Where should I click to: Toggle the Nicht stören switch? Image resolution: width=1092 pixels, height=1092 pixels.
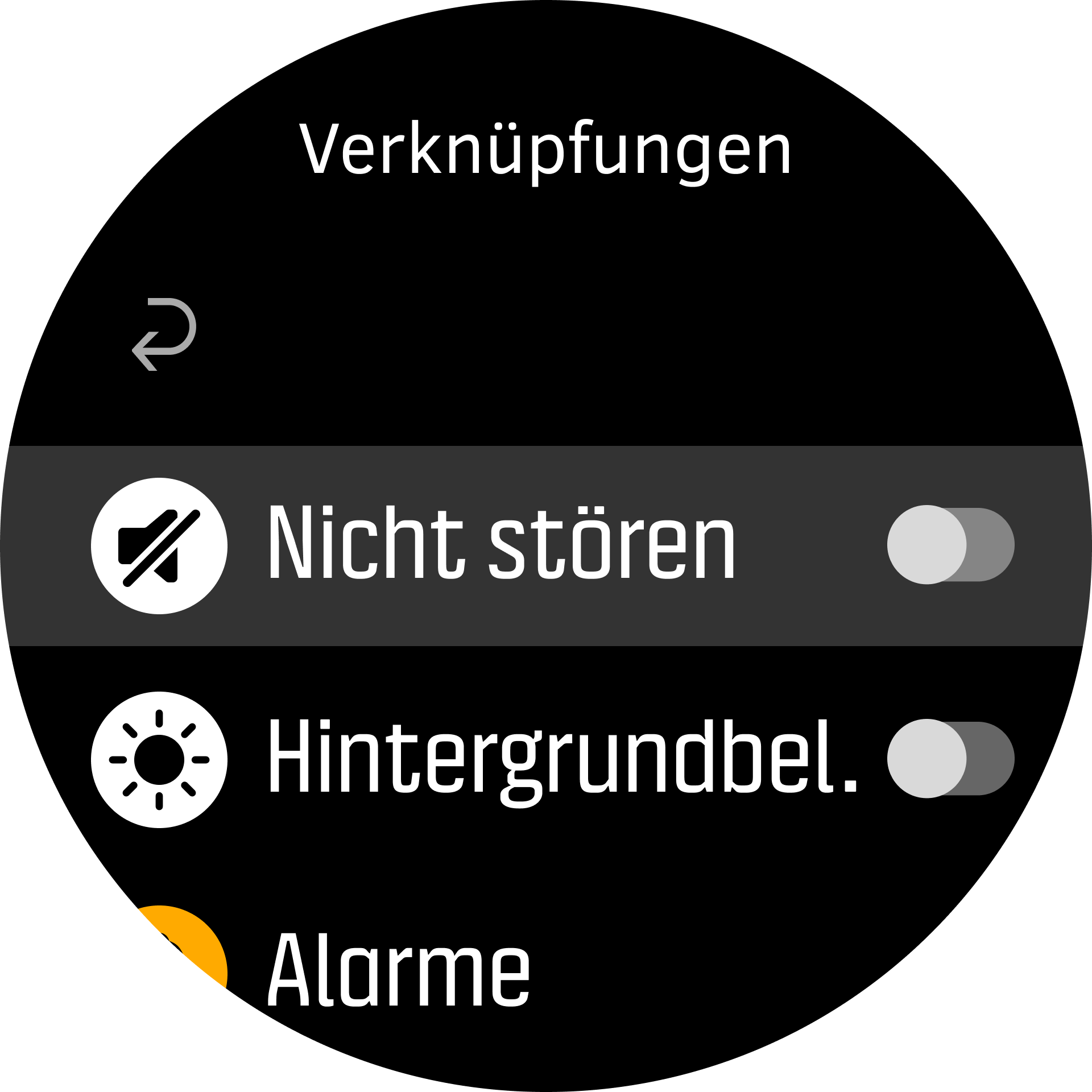950,544
